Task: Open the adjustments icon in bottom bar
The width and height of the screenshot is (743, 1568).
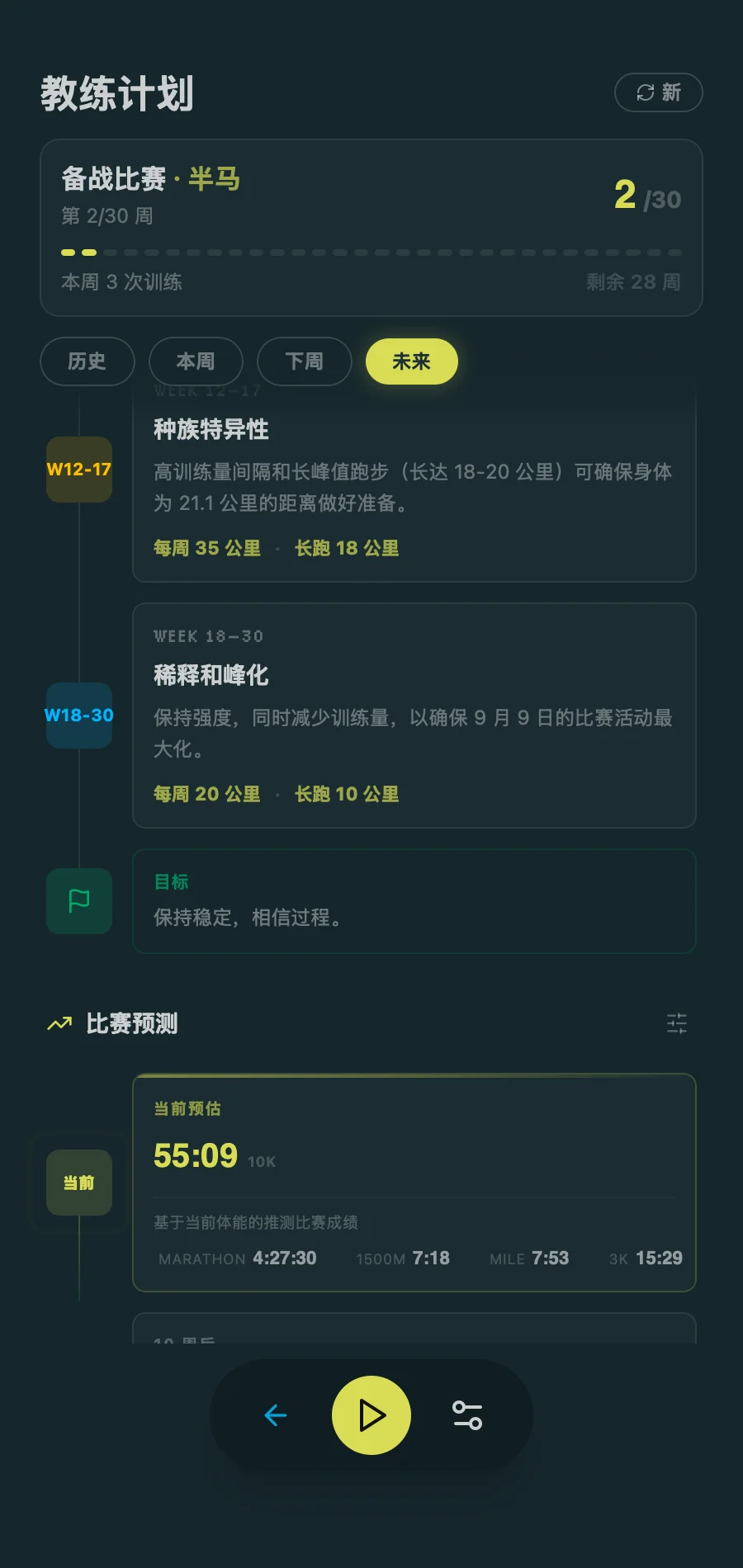Action: tap(467, 1415)
